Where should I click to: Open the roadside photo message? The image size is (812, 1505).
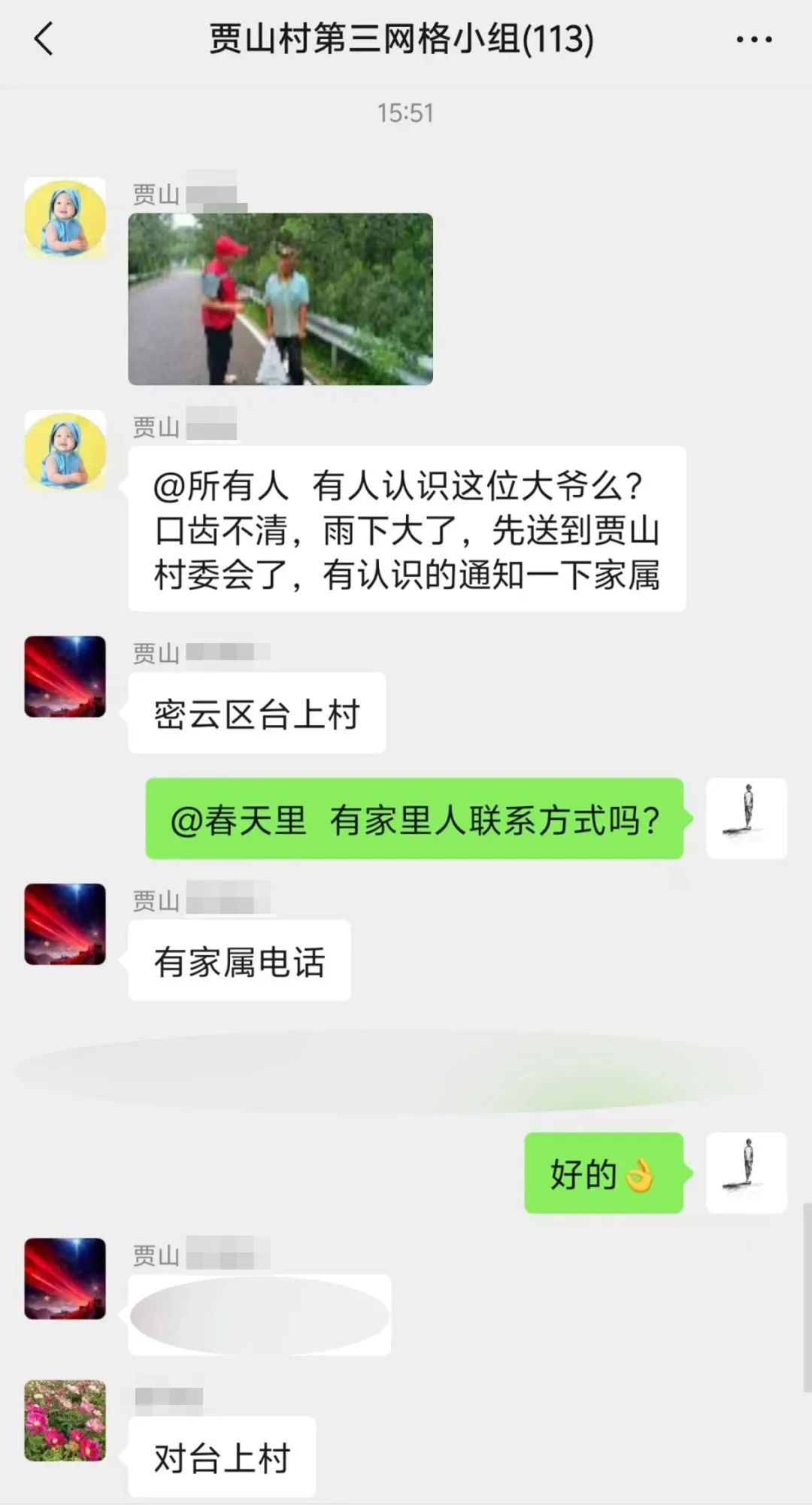[x=280, y=299]
